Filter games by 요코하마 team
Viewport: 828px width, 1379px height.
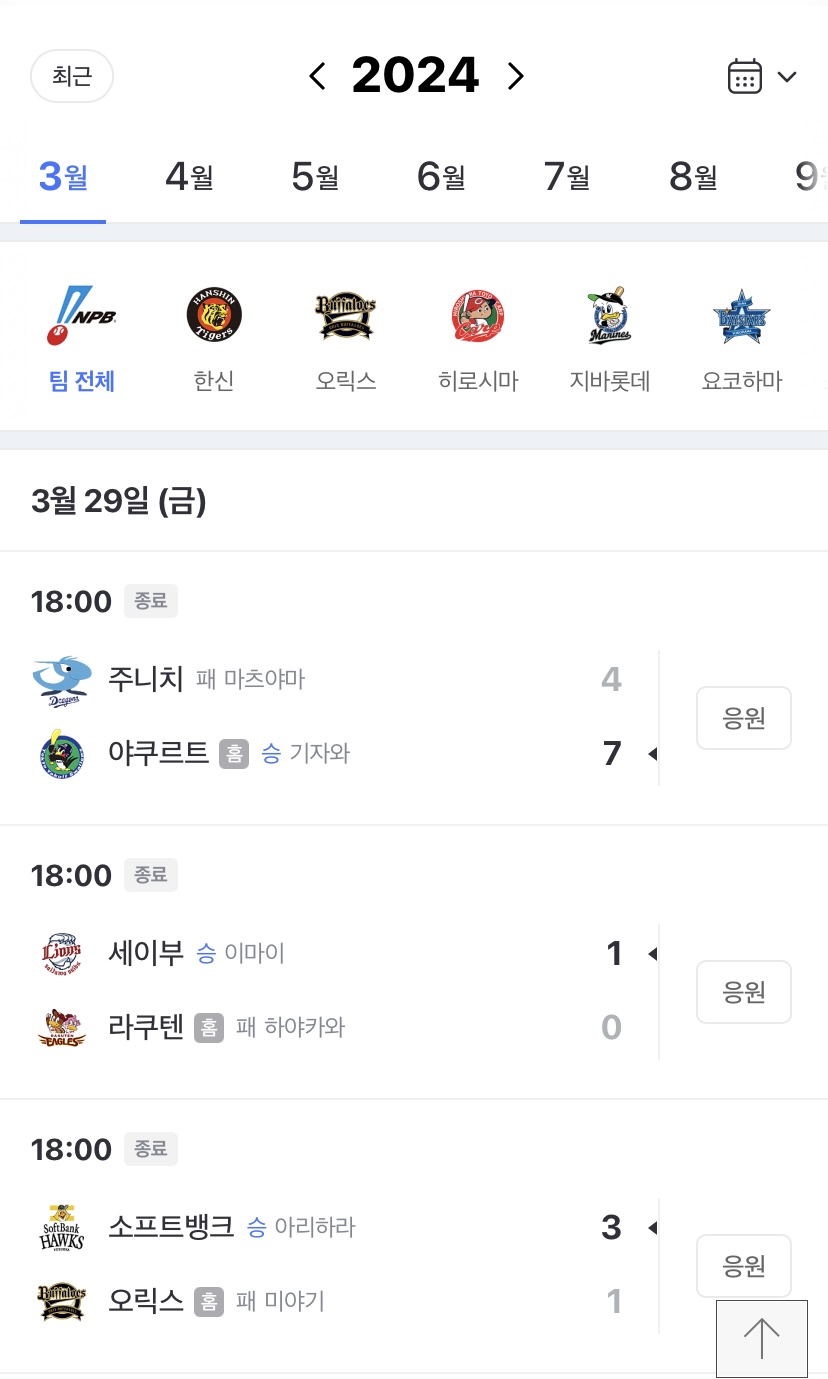tap(742, 338)
